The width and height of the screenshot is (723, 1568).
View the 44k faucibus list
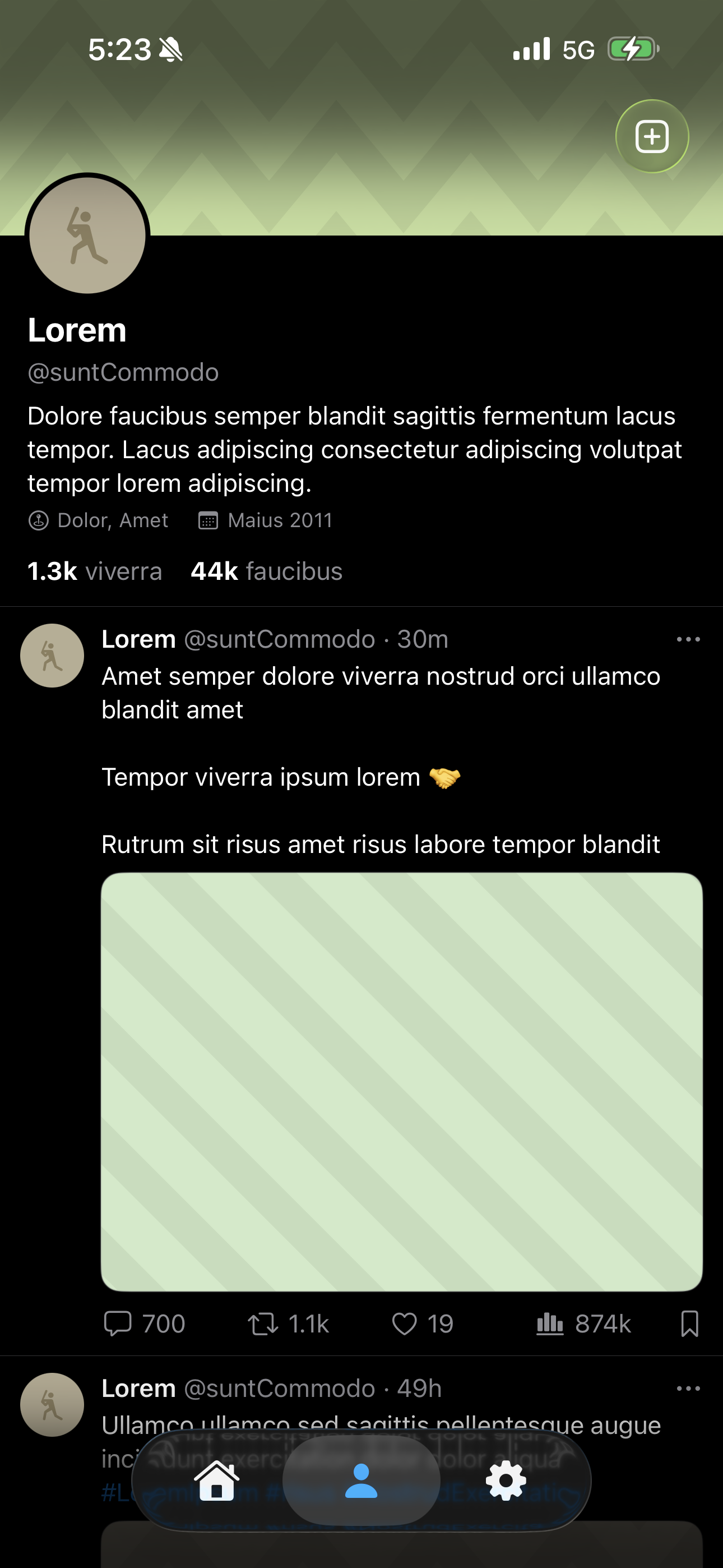coord(267,571)
